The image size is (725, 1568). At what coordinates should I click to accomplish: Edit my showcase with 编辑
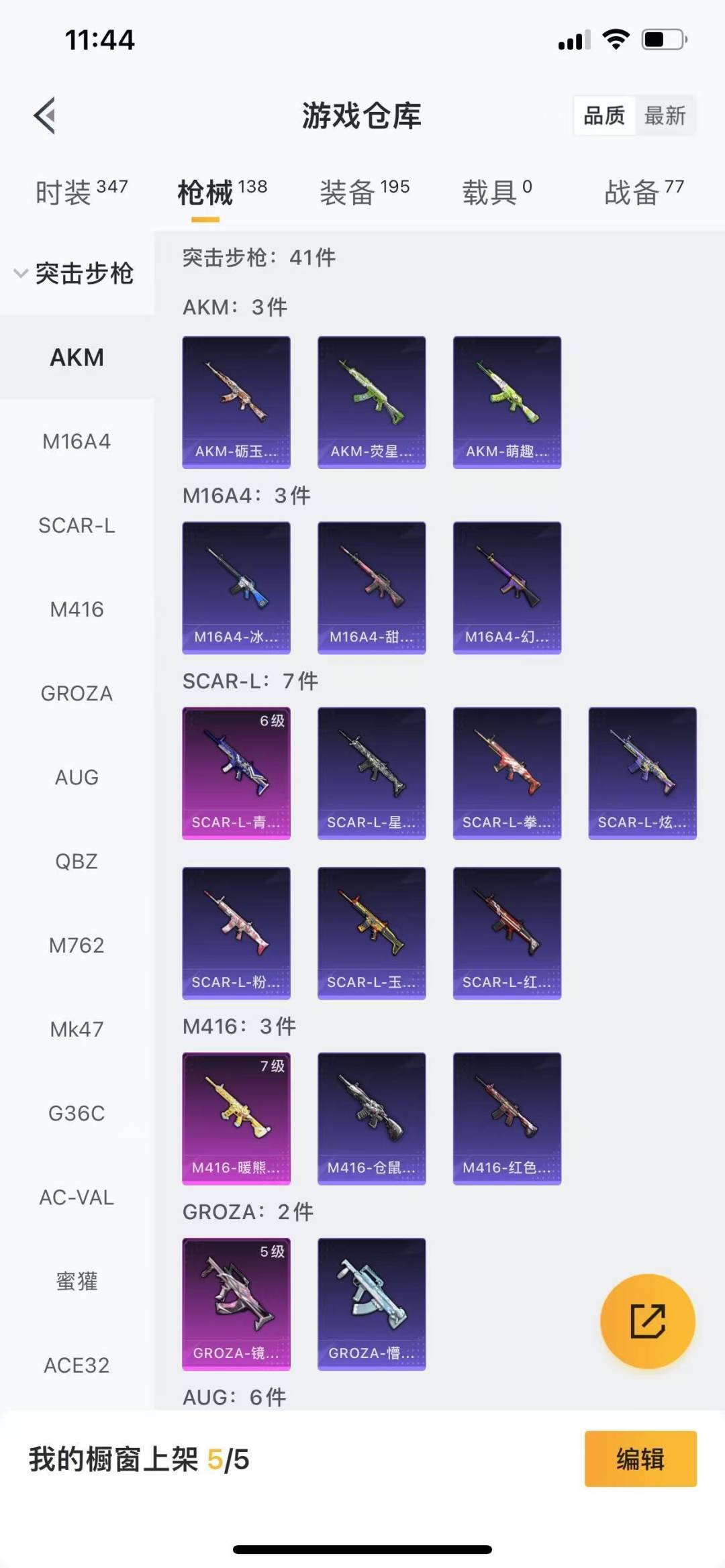pos(640,1459)
